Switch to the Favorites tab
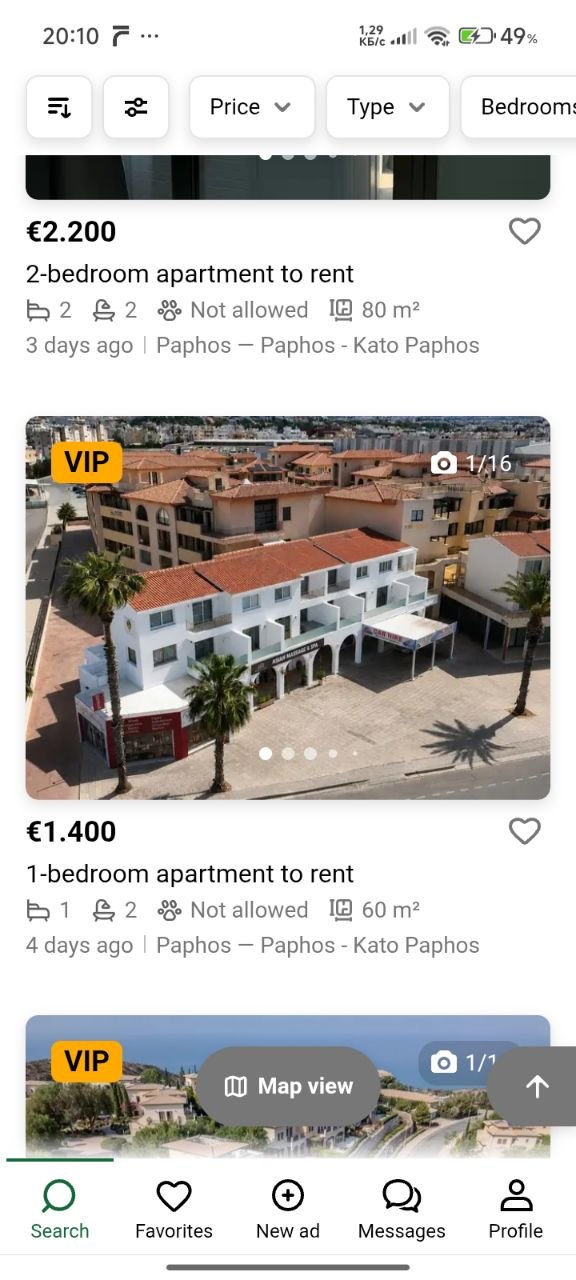576x1280 pixels. 174,1209
